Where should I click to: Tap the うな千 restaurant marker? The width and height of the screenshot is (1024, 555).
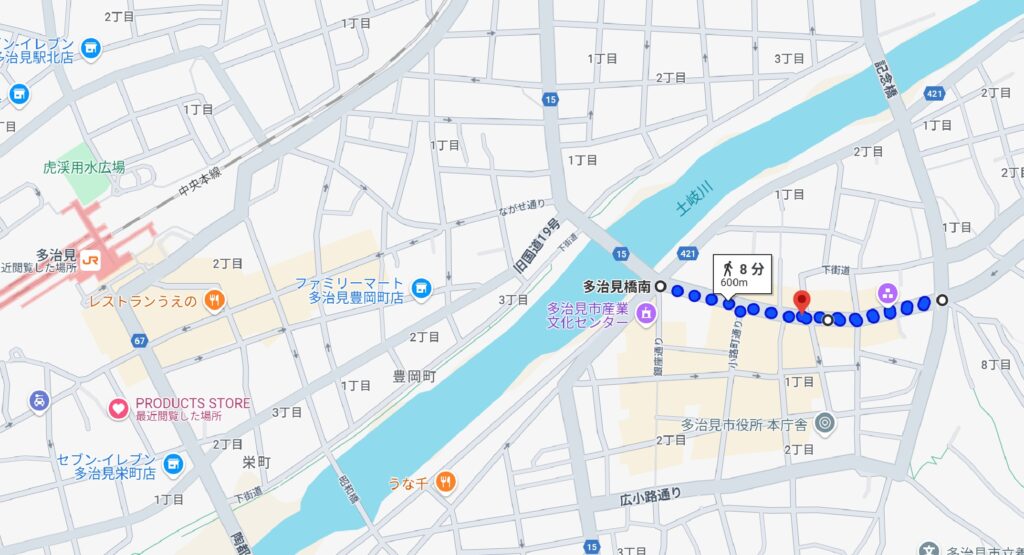click(446, 481)
